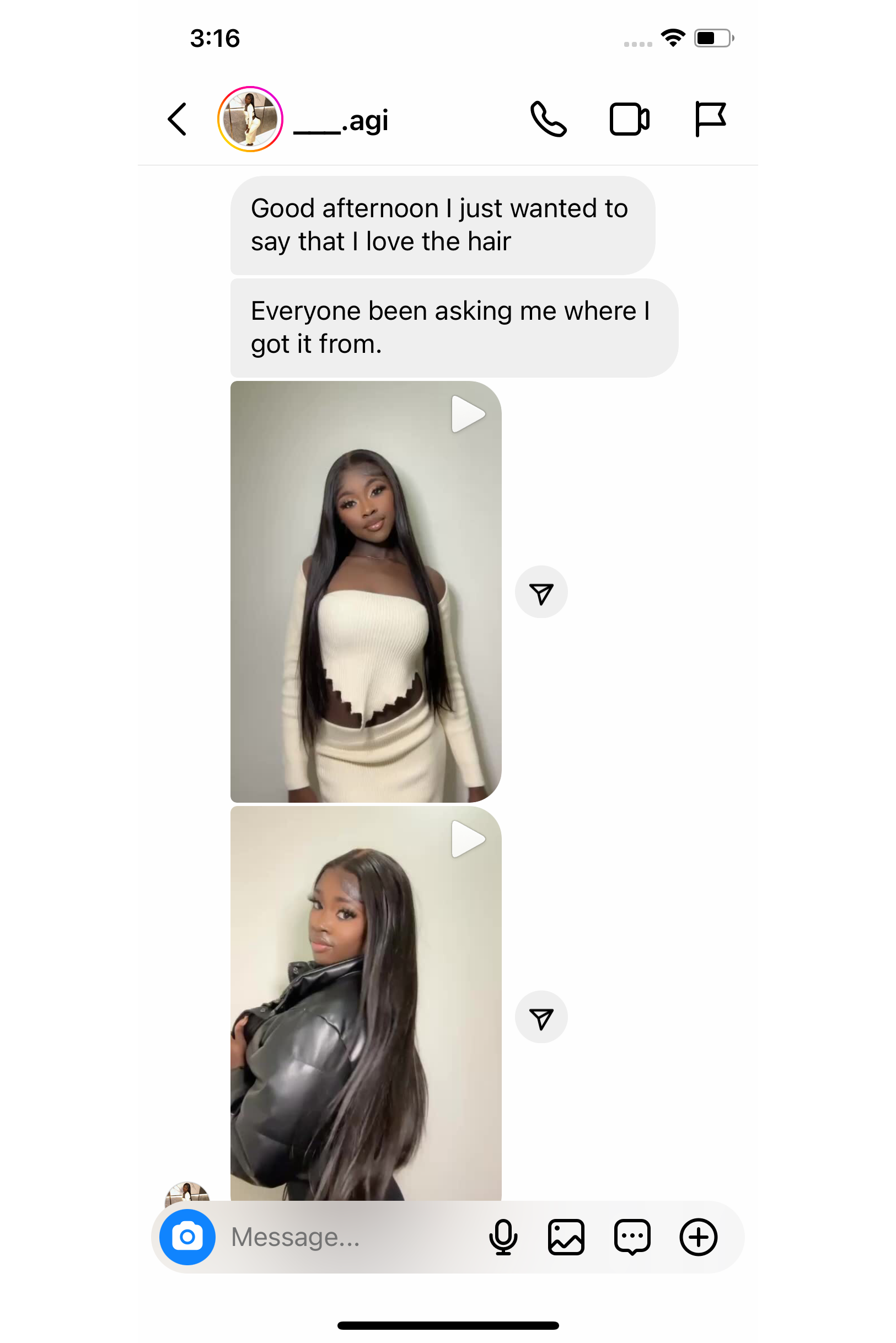Open quick replies chat bubble icon
This screenshot has height=1343, width=896.
coord(632,1237)
